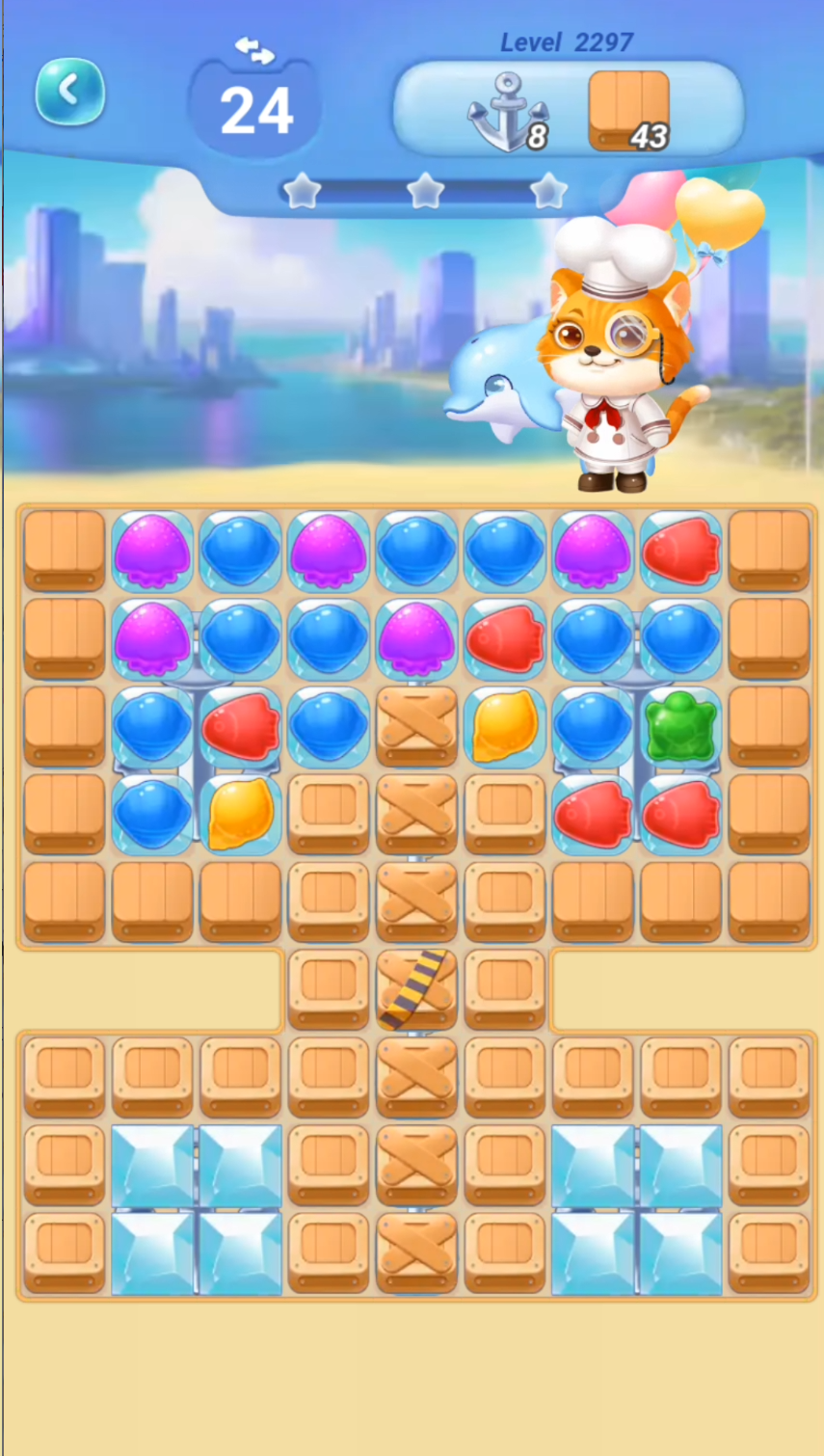The height and width of the screenshot is (1456, 824).
Task: Tap the striped crossed wooden crate
Action: 416,989
